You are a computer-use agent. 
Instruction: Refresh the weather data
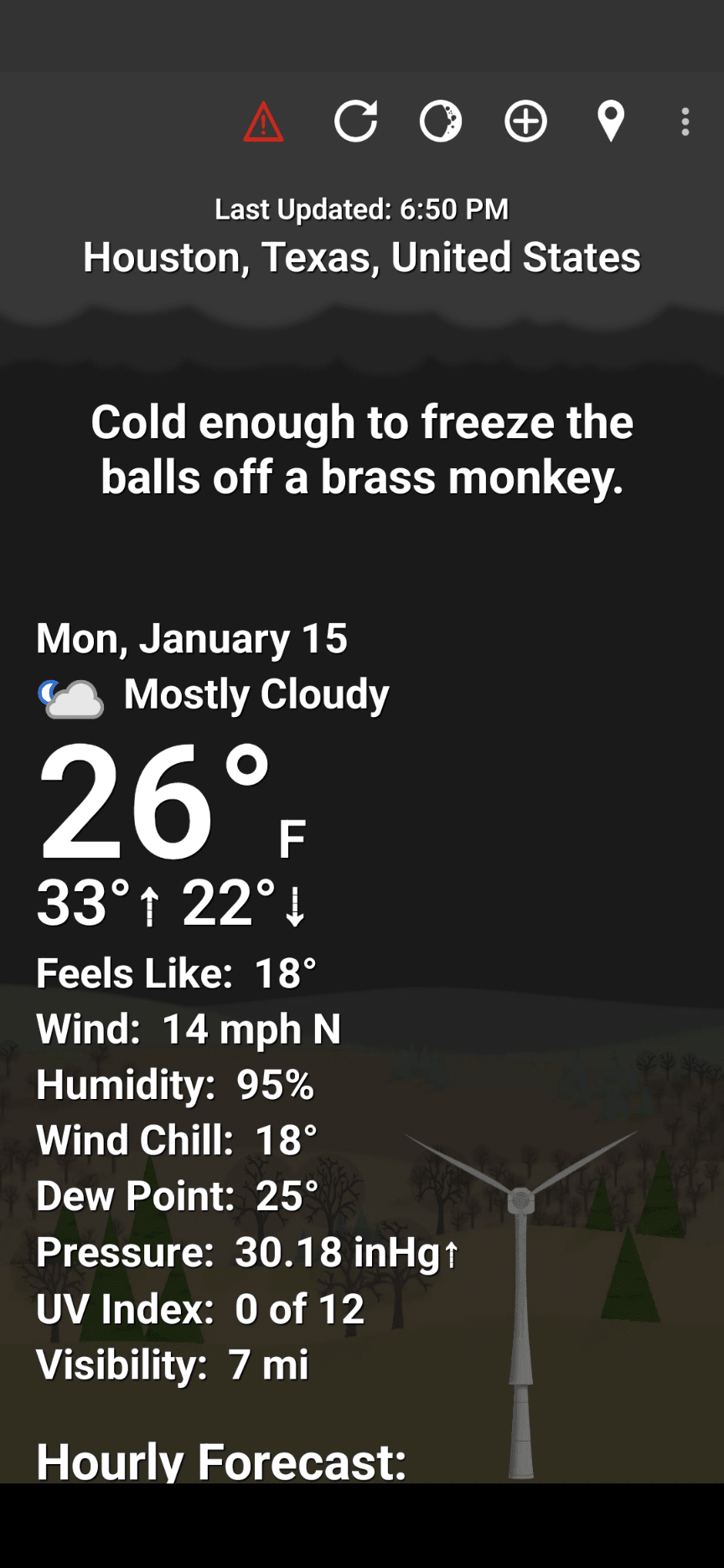pyautogui.click(x=356, y=121)
